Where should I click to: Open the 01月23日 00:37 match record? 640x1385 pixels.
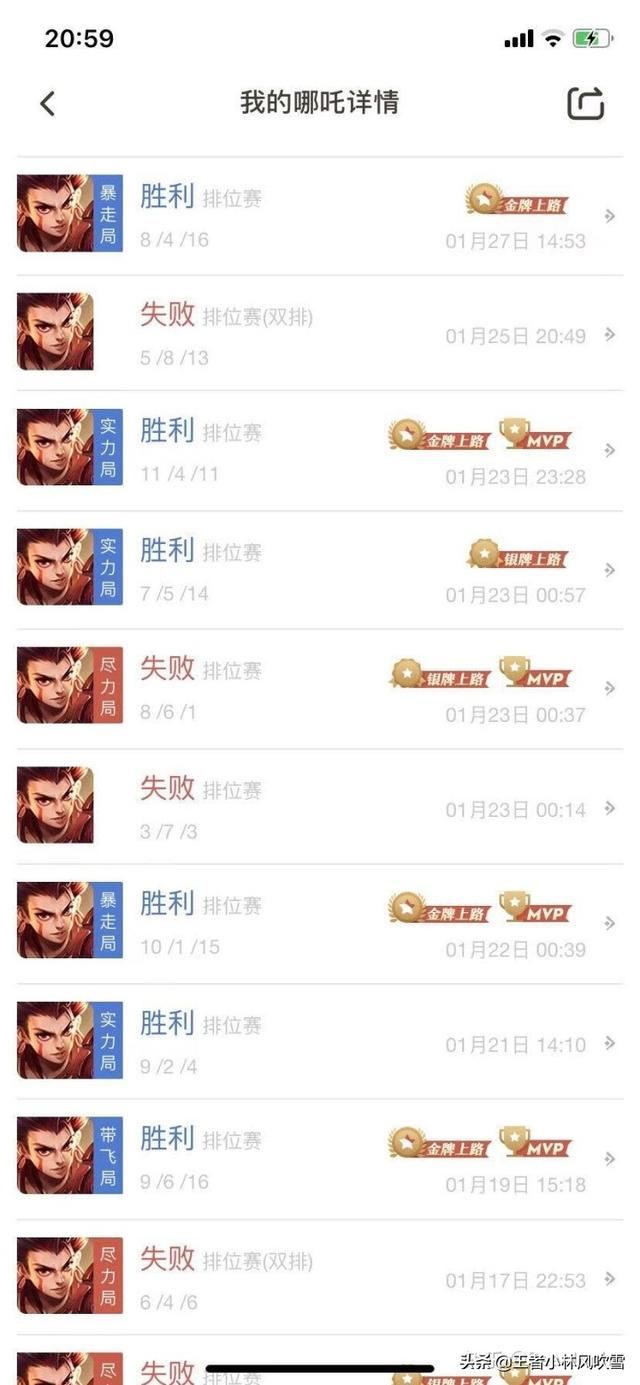[x=320, y=689]
